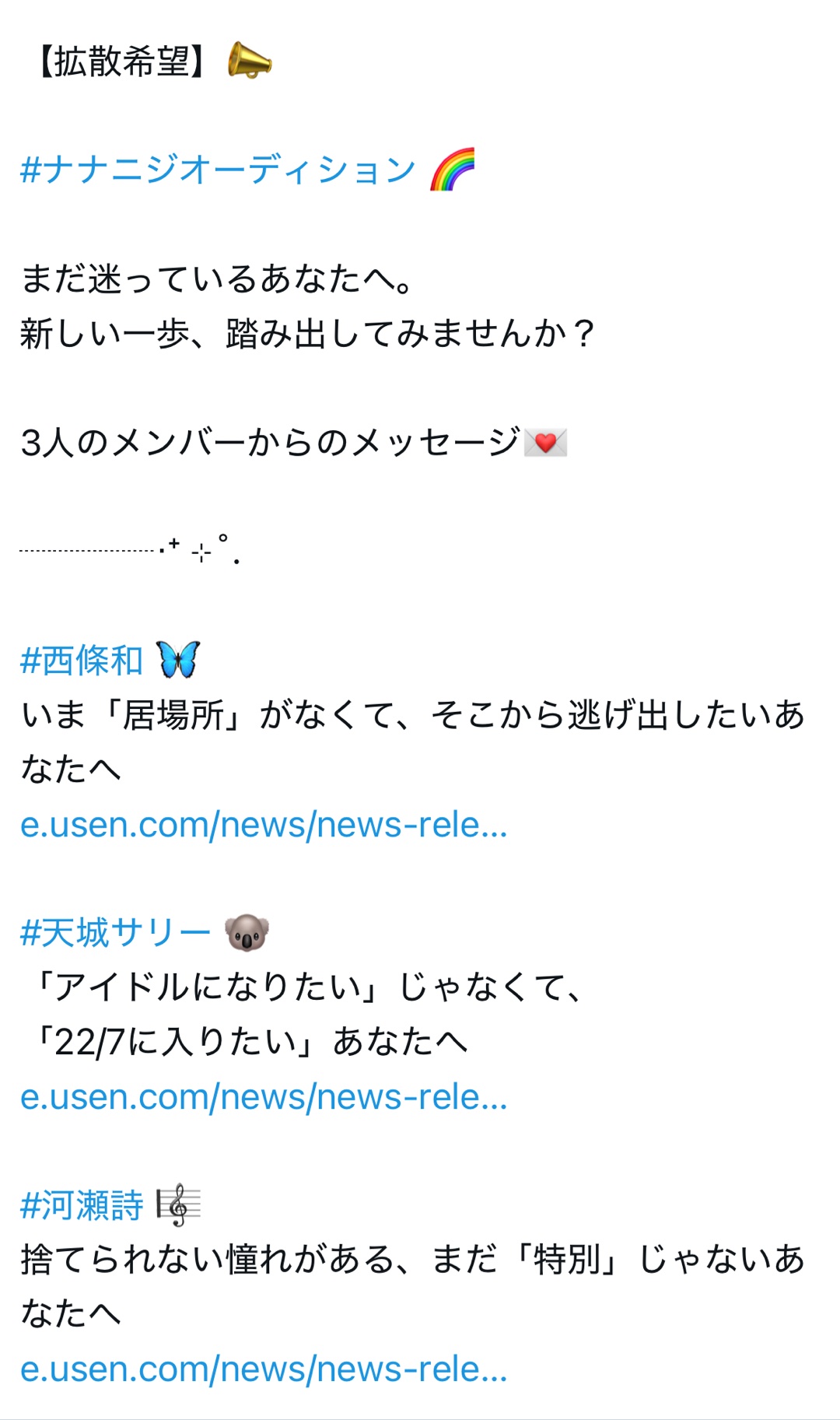Open the e.usen.com link under #西條和
Screen dimensions: 840x1420
(263, 825)
